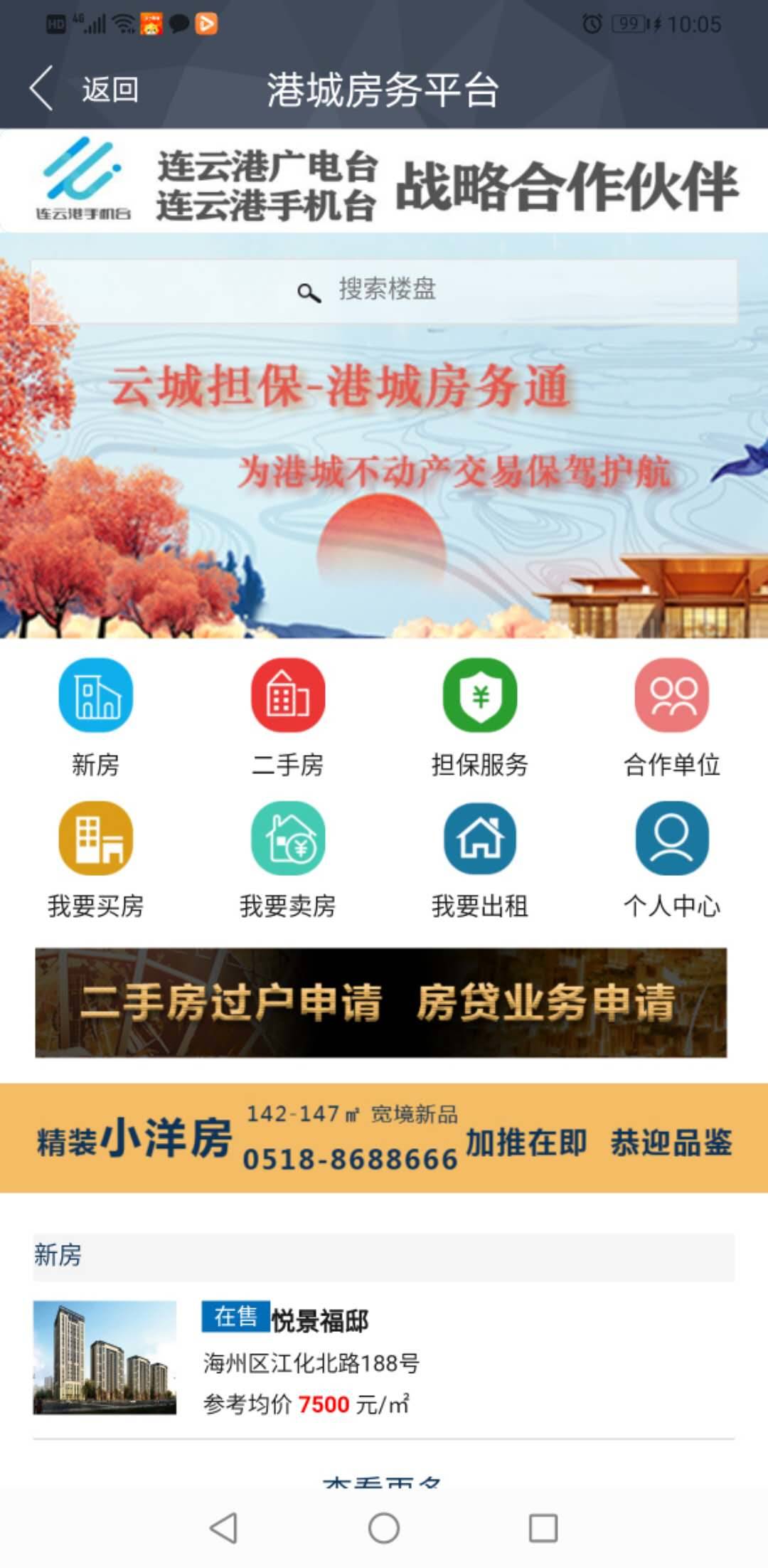Open 我要出租 rental listing

click(x=480, y=858)
